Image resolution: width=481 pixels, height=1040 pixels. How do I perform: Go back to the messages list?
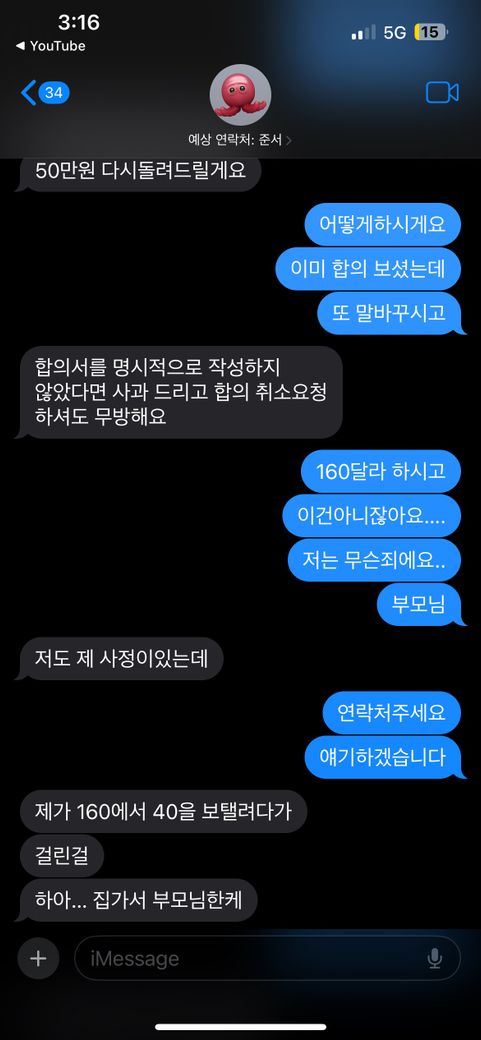point(45,93)
